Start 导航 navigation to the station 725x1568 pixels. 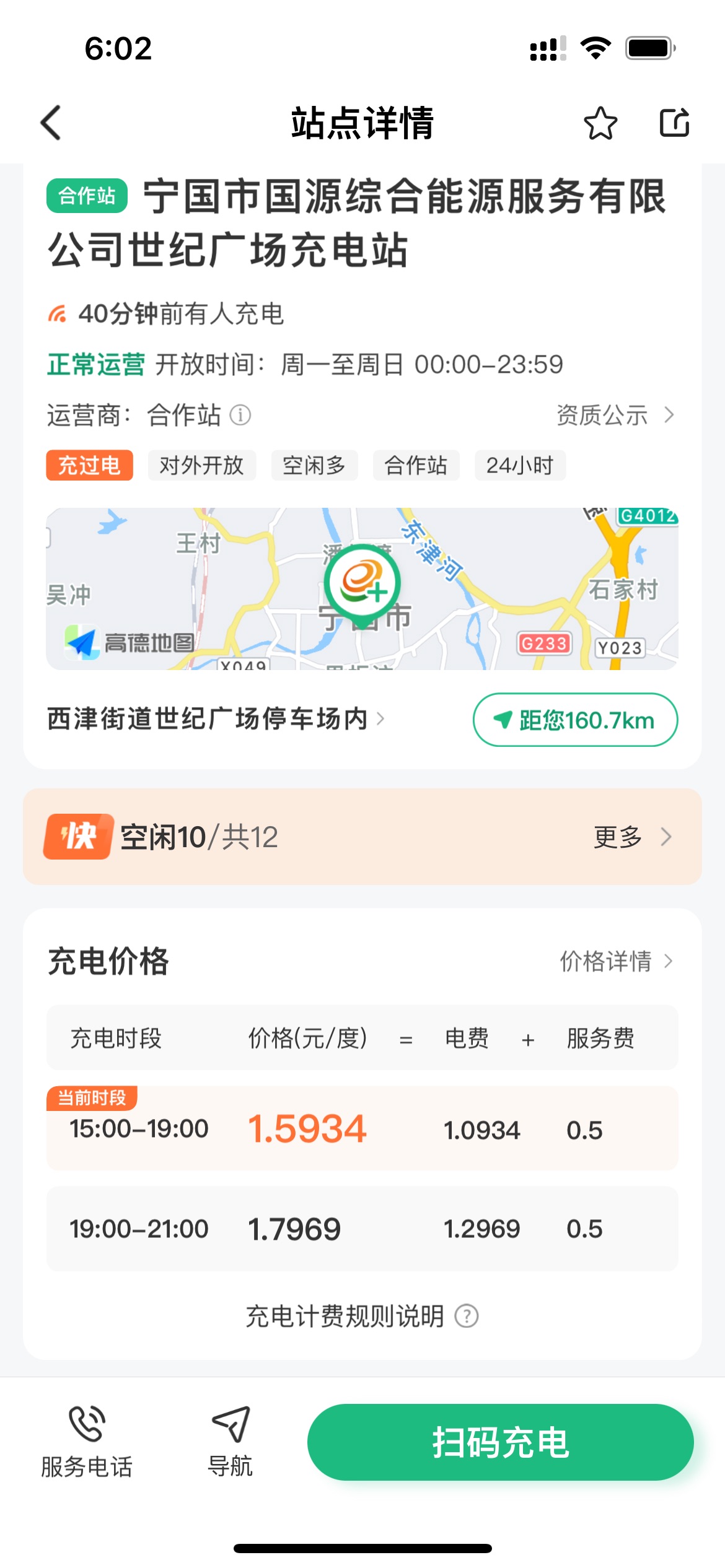[230, 1442]
